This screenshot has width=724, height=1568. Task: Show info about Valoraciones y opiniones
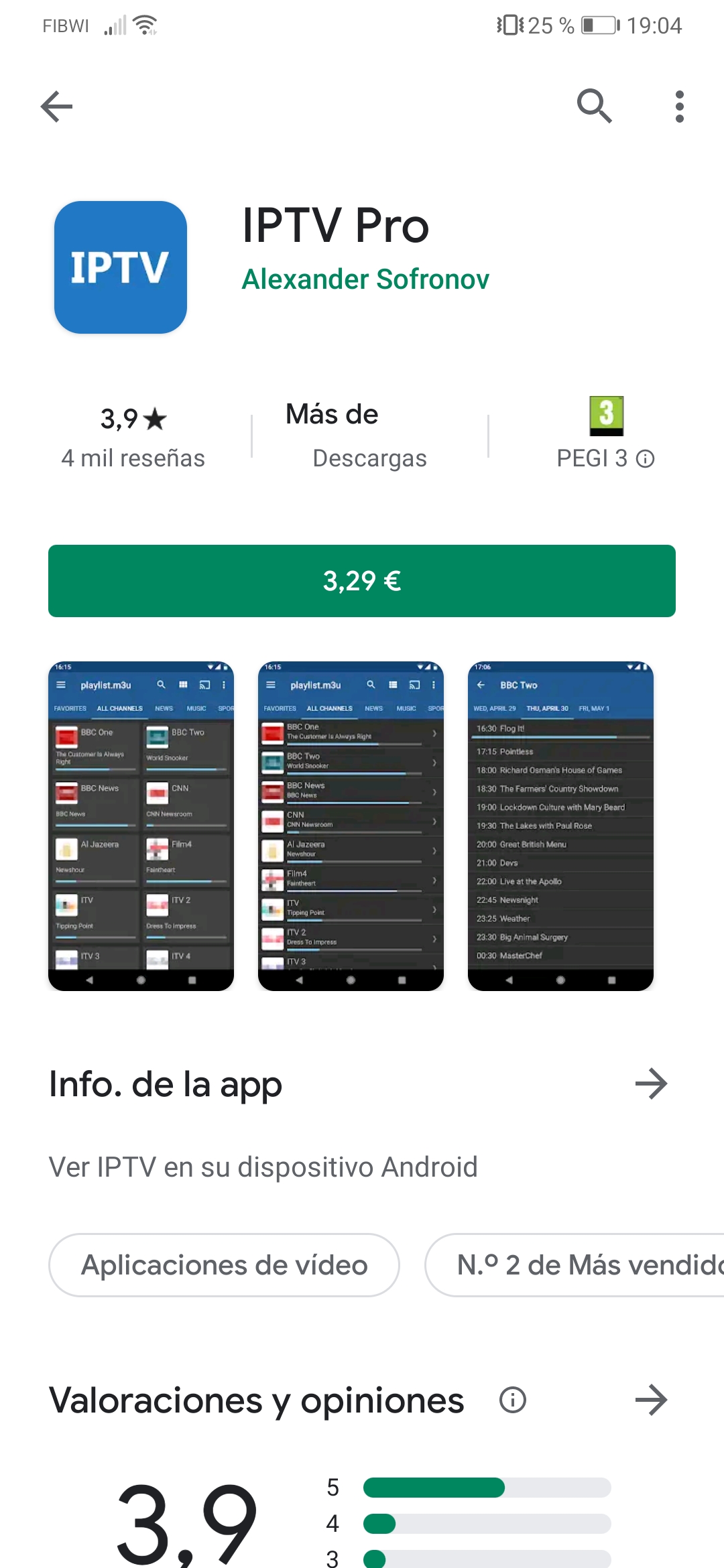coord(513,1400)
